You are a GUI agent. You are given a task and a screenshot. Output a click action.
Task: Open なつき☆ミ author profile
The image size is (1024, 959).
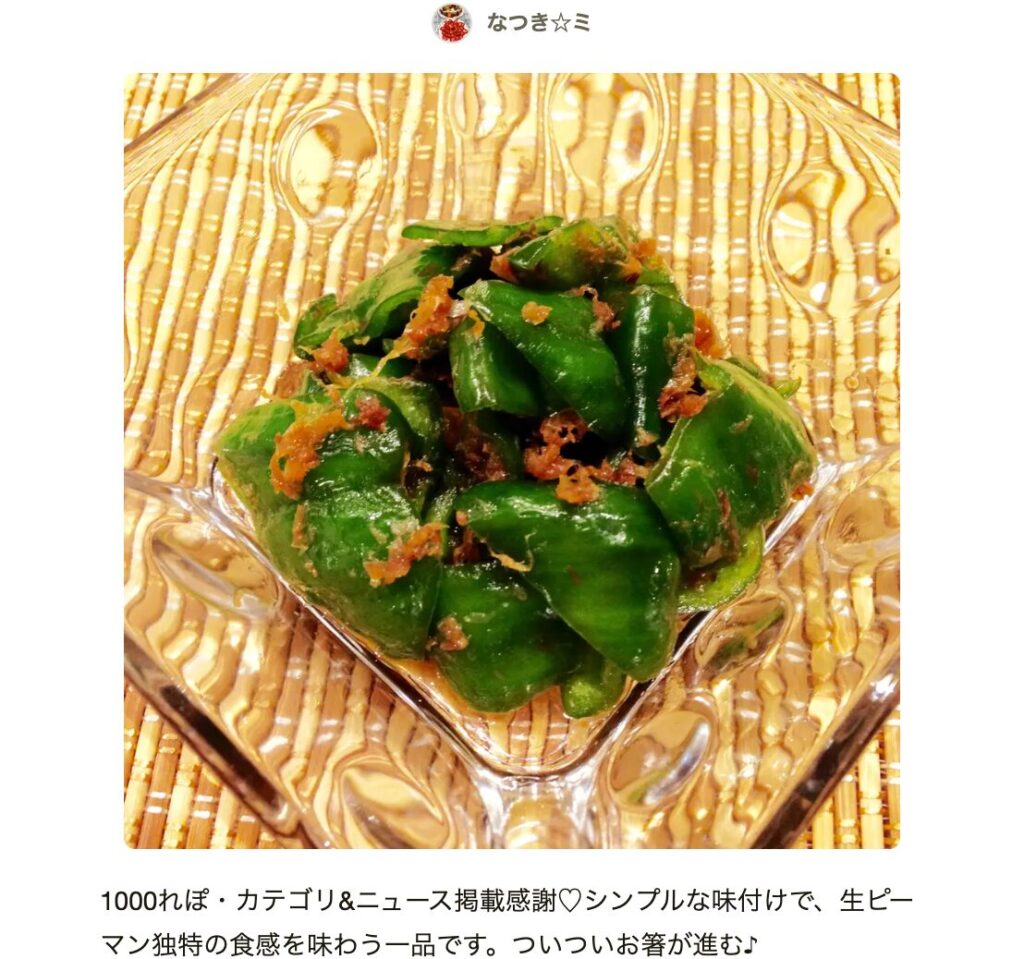[x=537, y=22]
